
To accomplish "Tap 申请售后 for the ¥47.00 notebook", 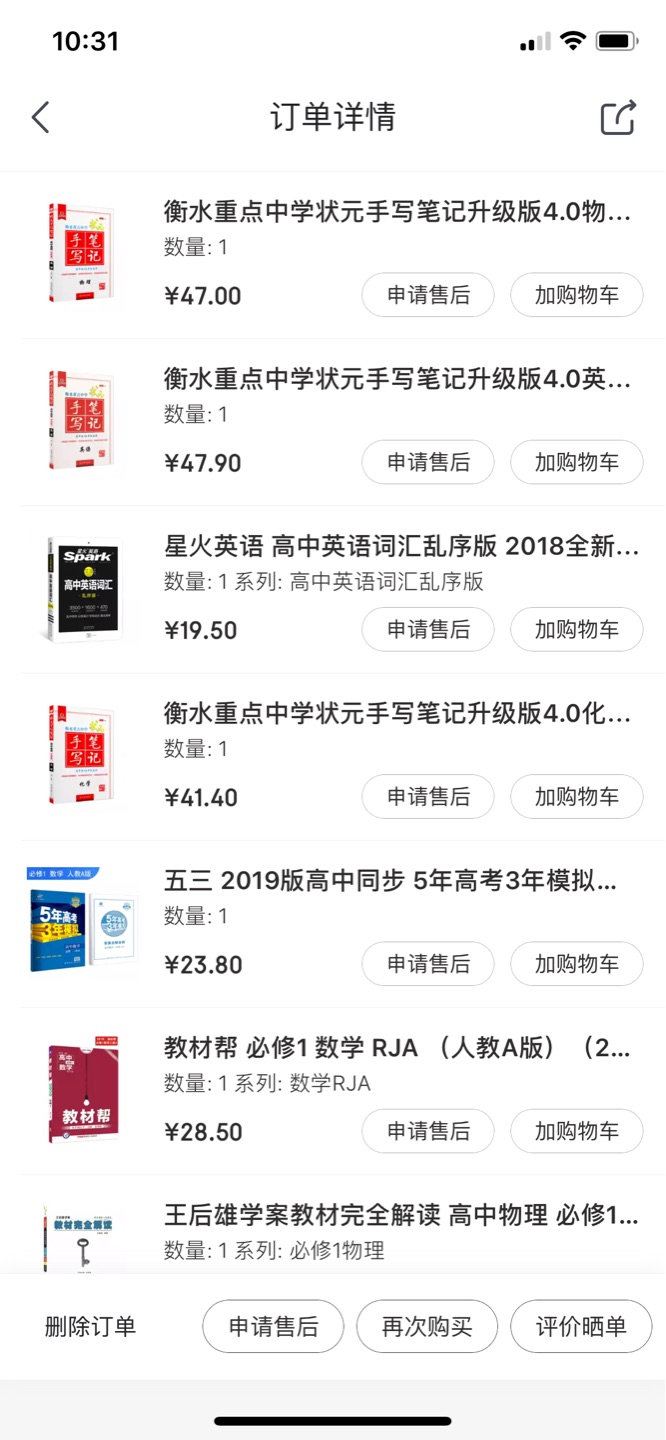I will [x=428, y=295].
